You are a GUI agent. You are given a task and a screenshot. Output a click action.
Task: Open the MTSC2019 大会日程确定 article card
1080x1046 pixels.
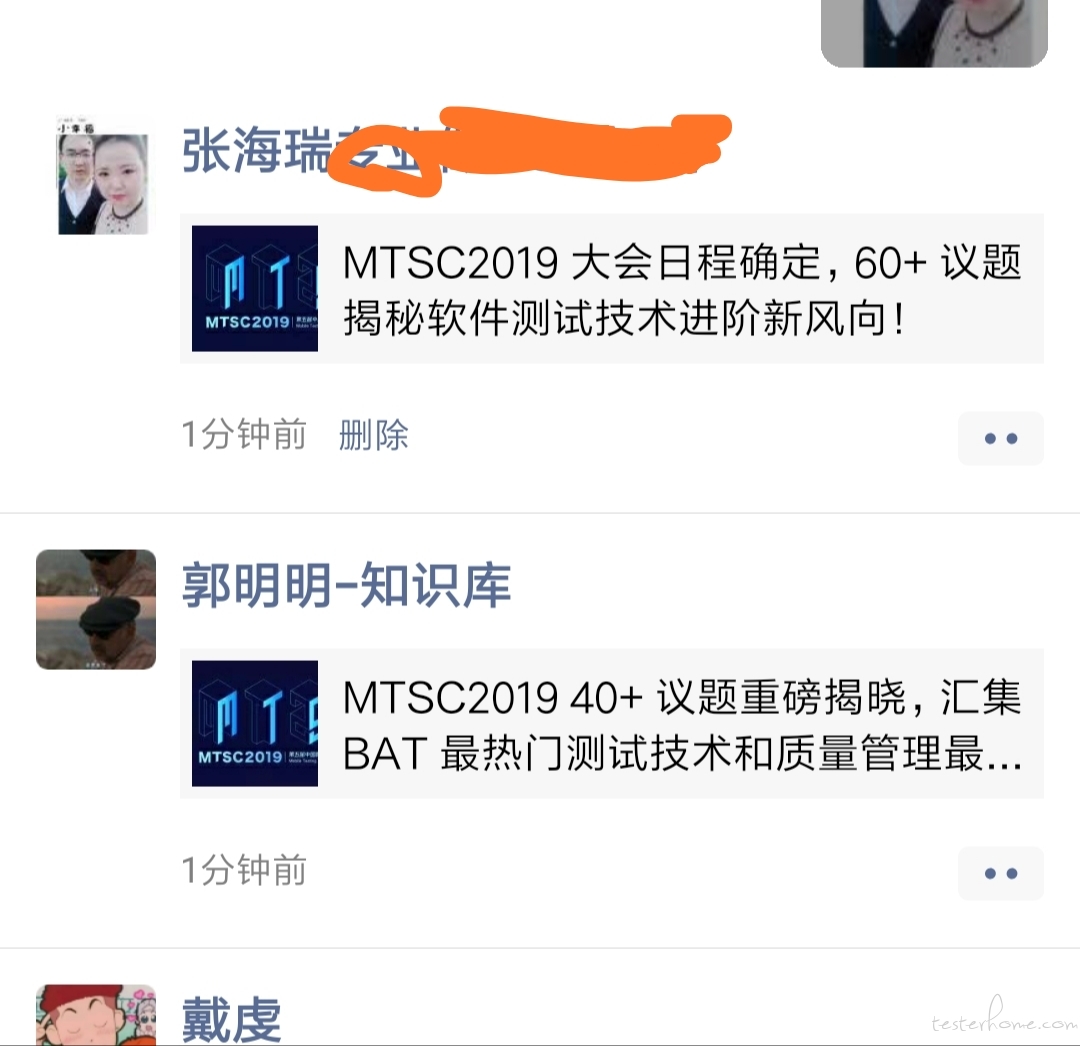(611, 288)
